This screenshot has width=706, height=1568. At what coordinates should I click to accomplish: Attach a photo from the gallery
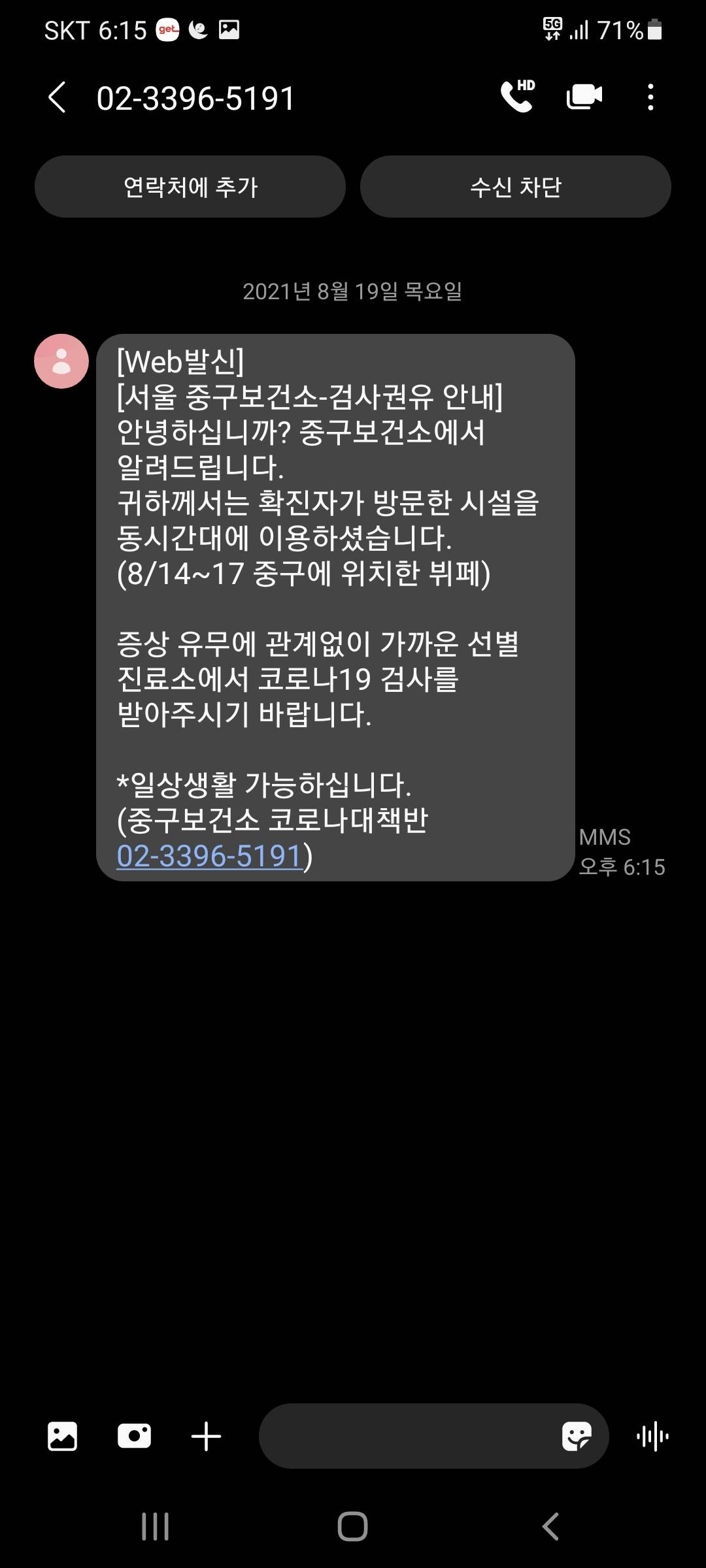coord(63,1437)
